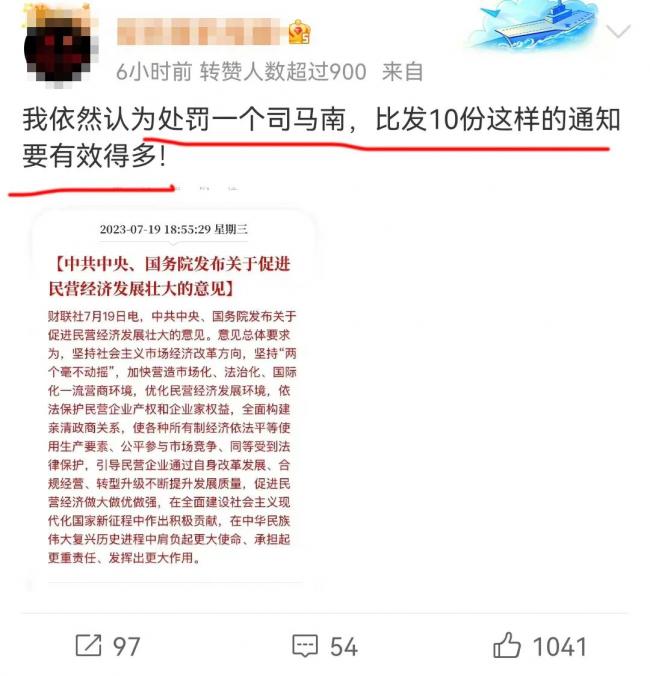Repost this post with 97 shares
650x676 pixels.
click(108, 646)
